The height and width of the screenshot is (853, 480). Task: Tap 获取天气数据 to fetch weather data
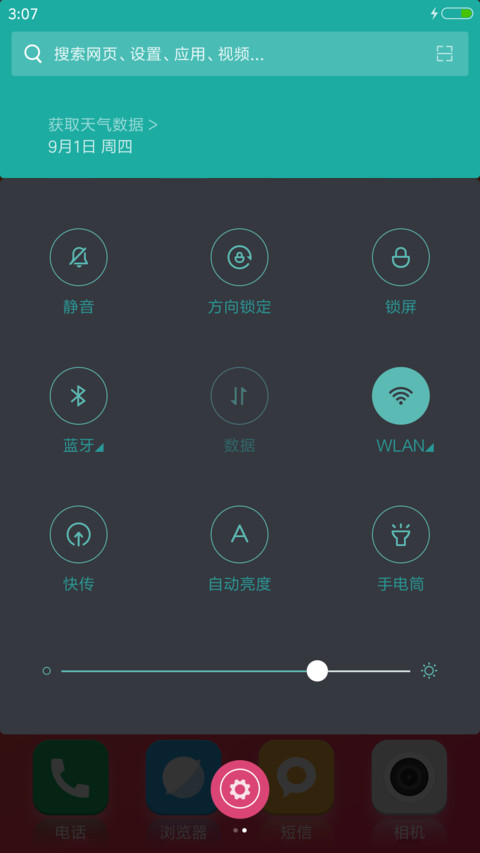103,125
